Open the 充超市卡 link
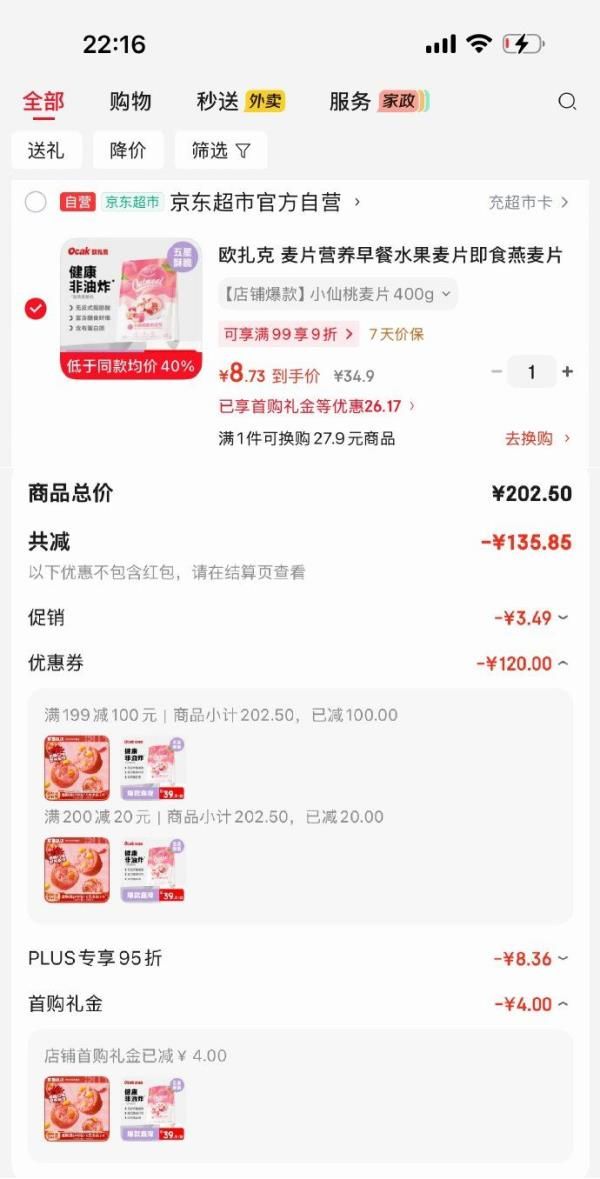The image size is (600, 1179). [527, 202]
